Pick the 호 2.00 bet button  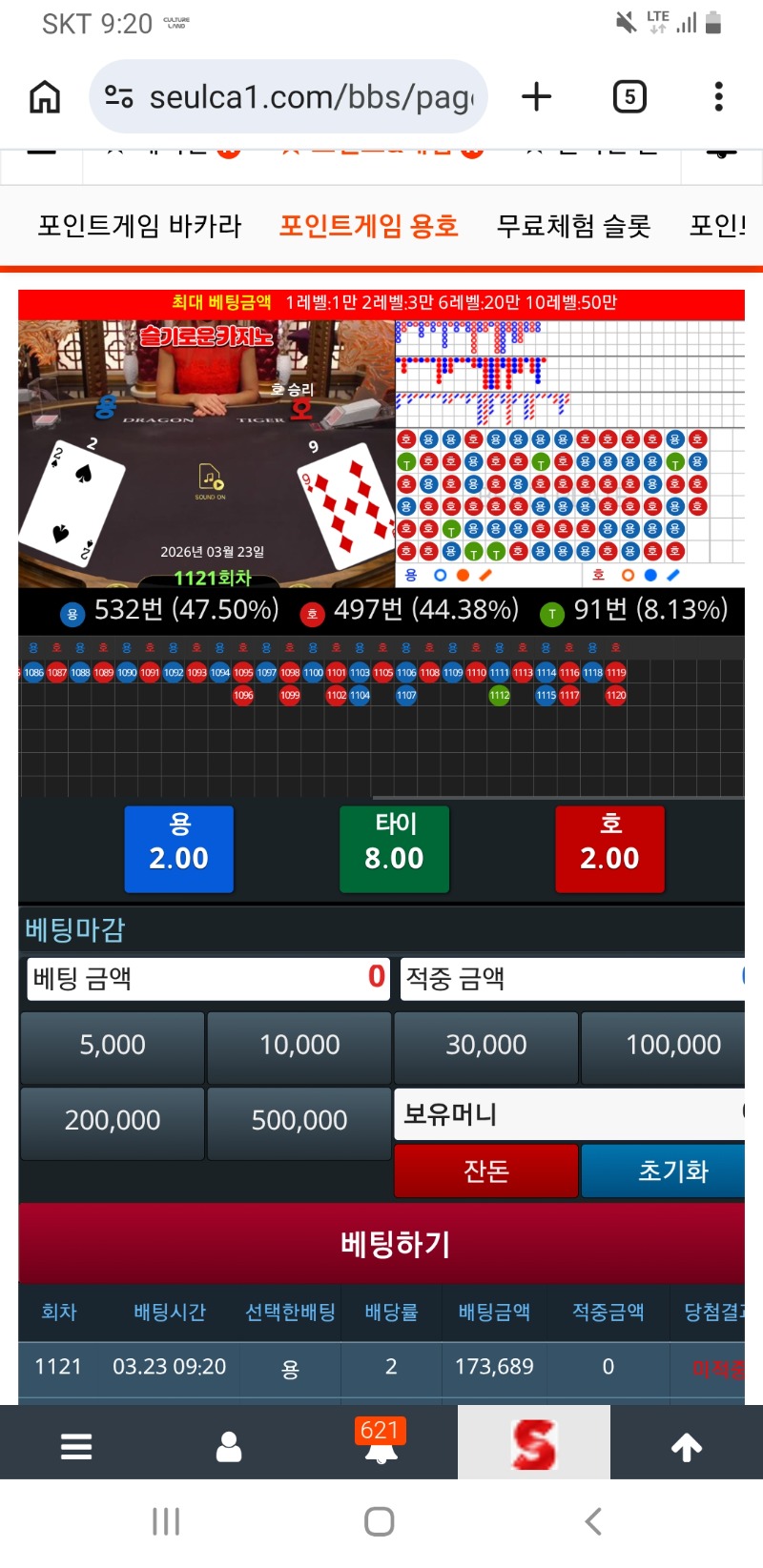[609, 848]
